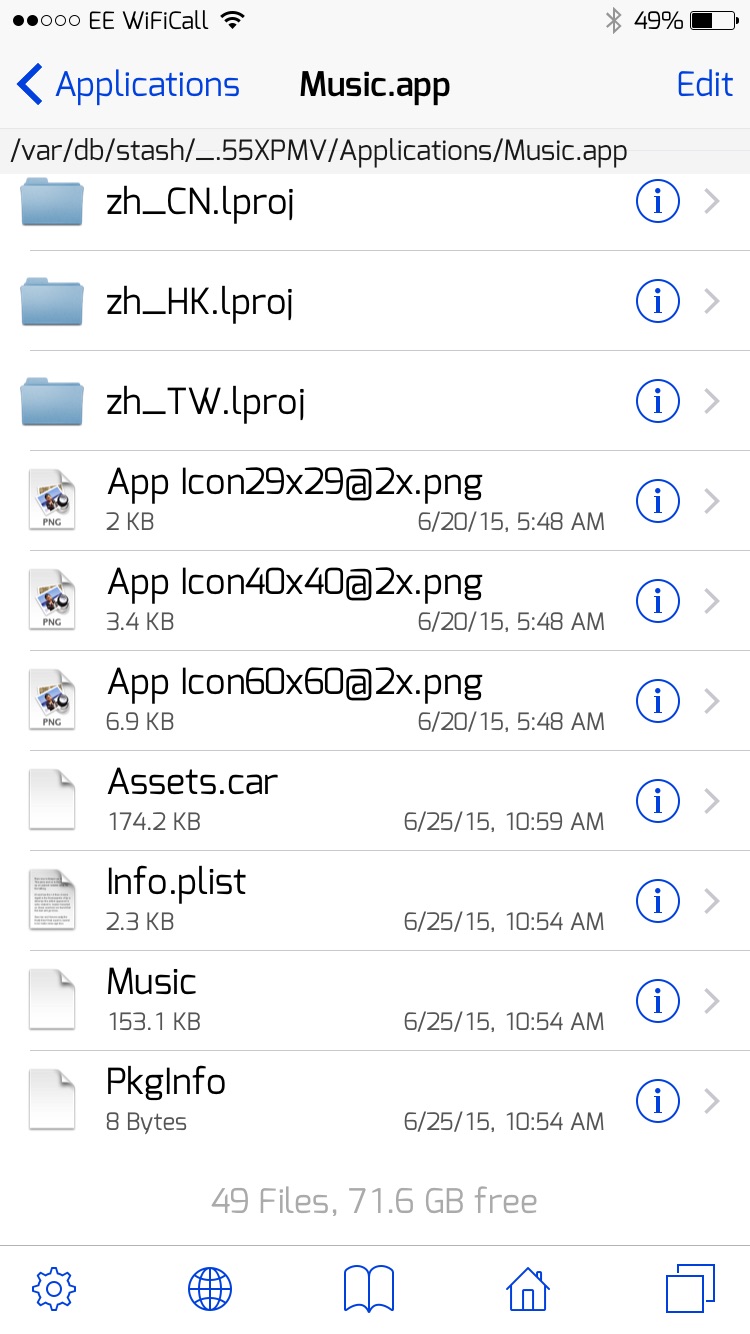Open the bookmarks book icon
This screenshot has width=750, height=1334.
pyautogui.click(x=369, y=1289)
